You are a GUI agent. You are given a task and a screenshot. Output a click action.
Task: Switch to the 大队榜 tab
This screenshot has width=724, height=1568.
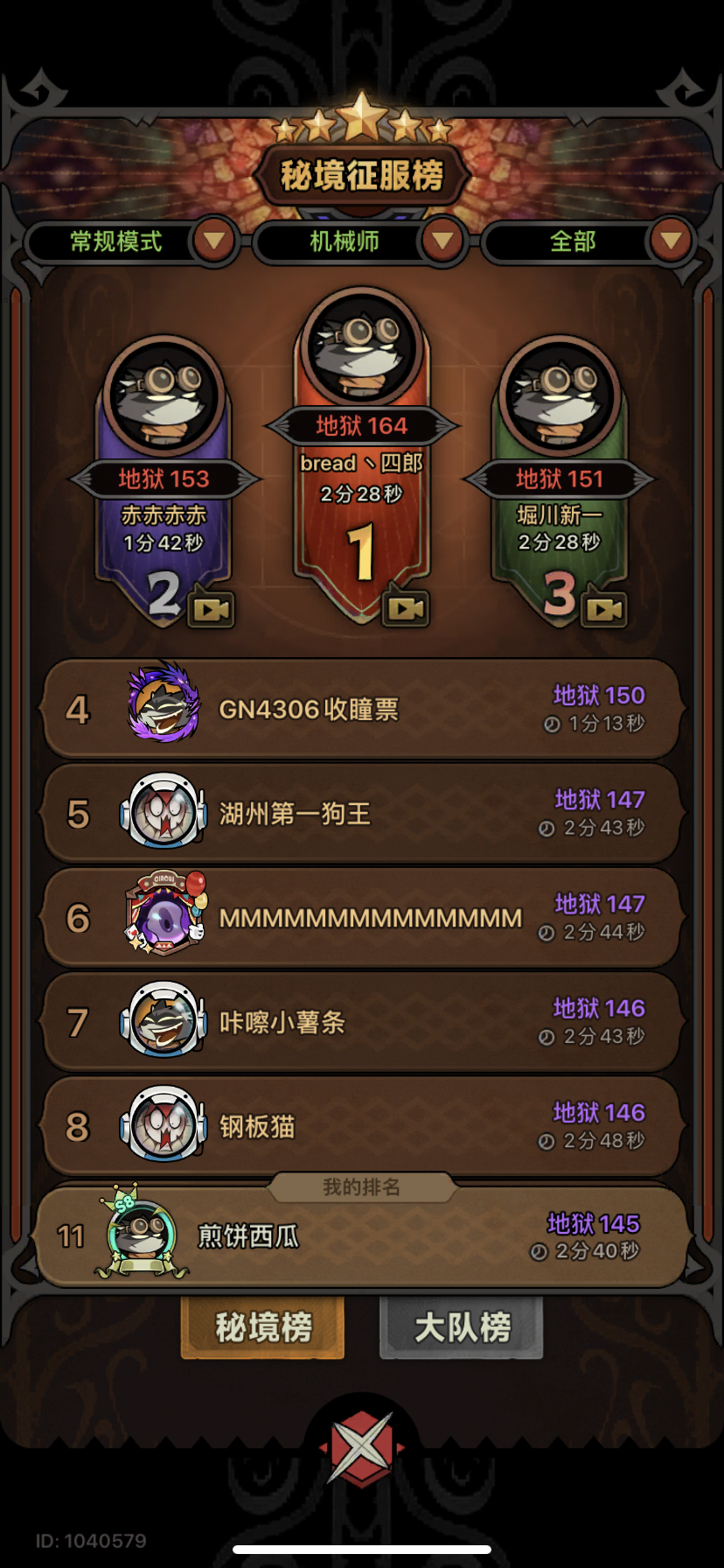click(461, 1326)
